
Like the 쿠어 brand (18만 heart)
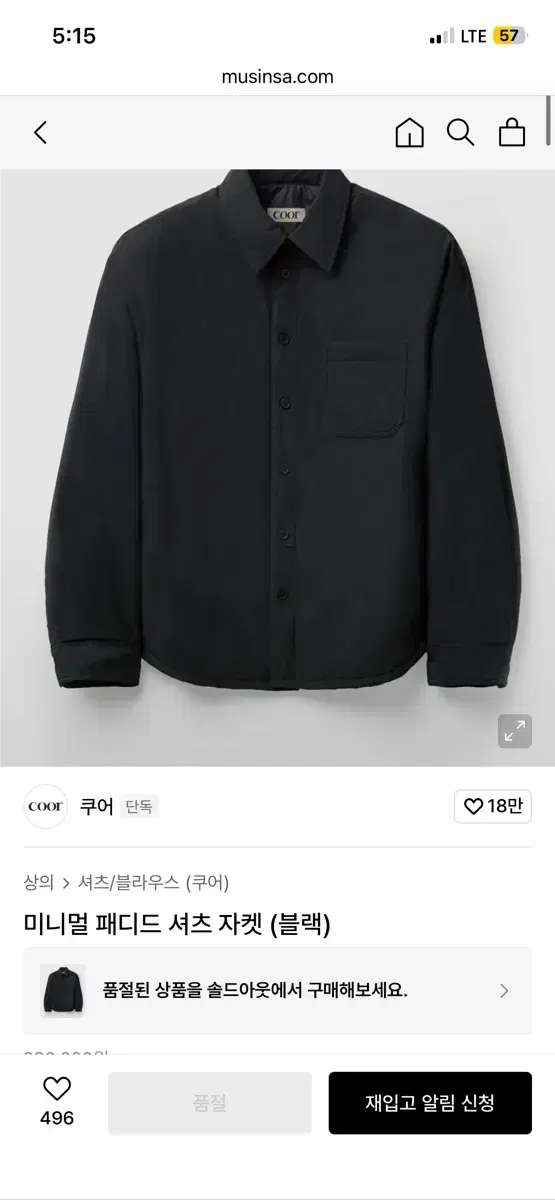click(x=492, y=806)
